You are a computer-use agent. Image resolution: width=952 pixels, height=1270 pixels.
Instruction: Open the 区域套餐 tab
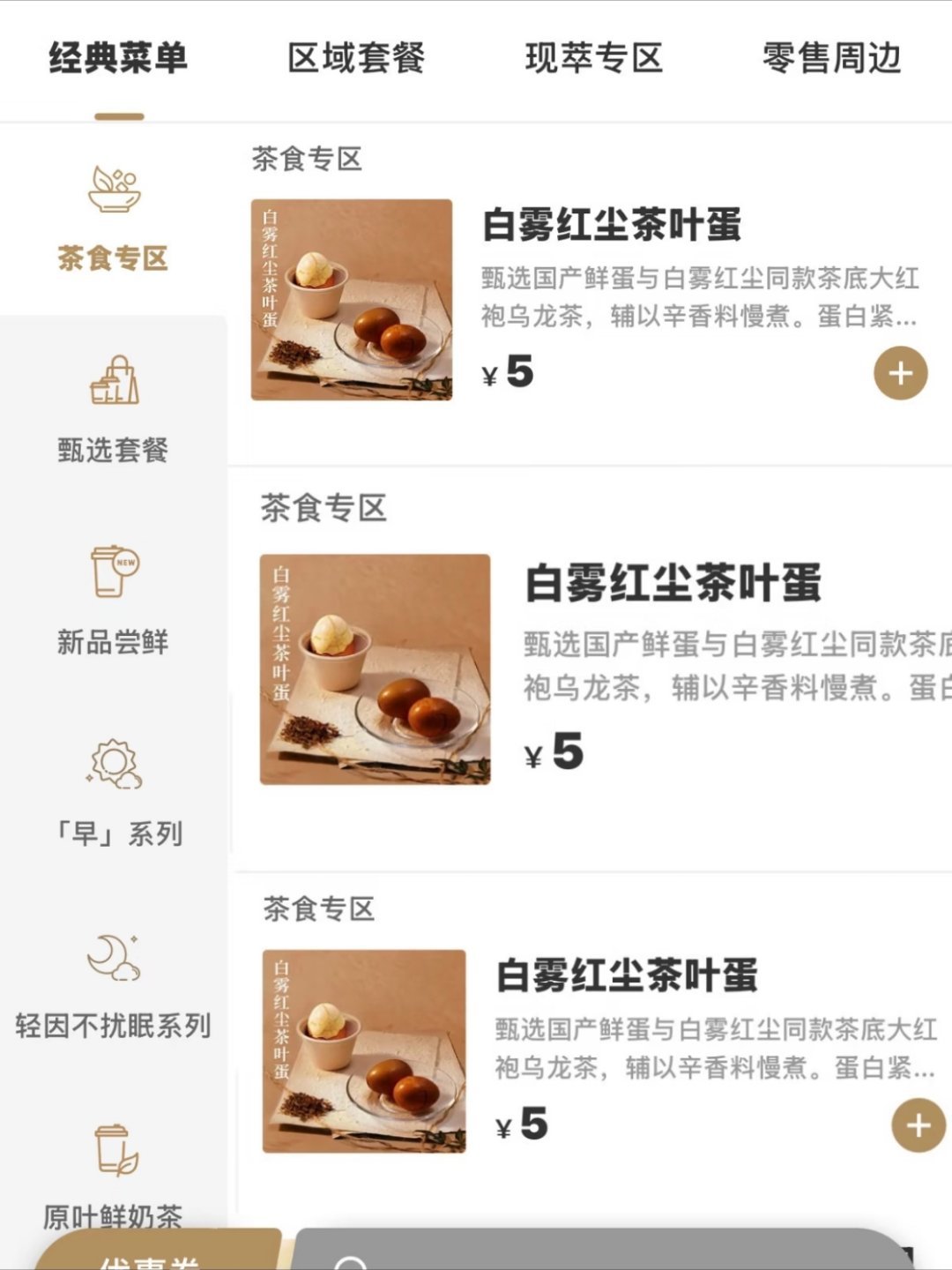pyautogui.click(x=356, y=59)
